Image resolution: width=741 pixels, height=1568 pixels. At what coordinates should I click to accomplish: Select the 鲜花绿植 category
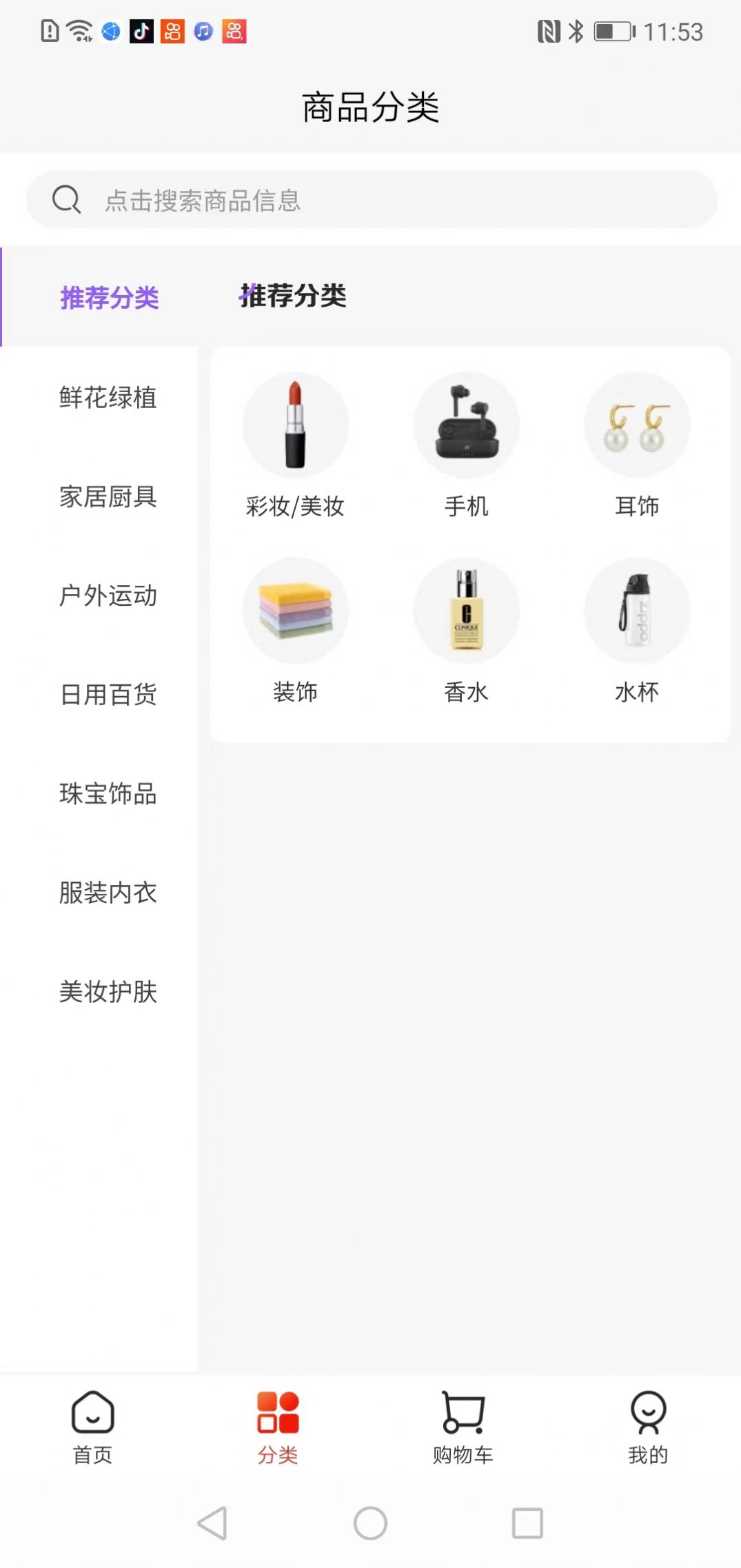pyautogui.click(x=108, y=398)
